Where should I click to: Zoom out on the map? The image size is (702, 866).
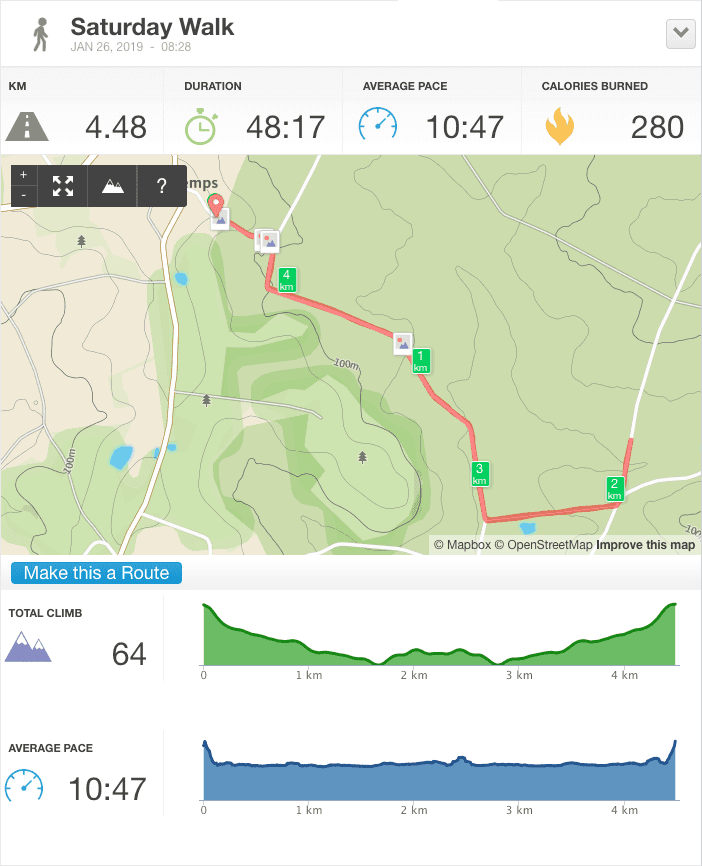[x=24, y=196]
